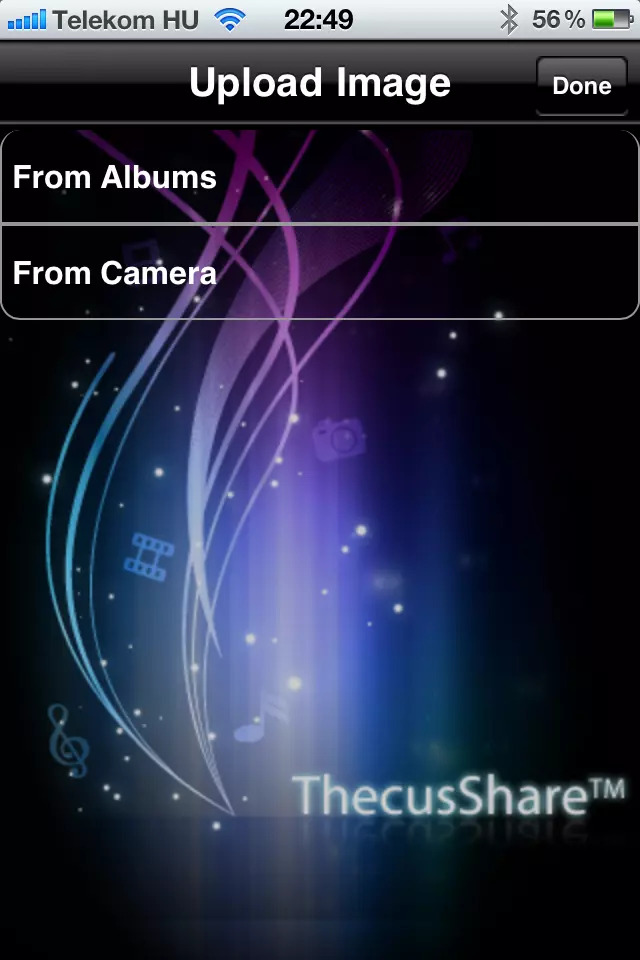Tap the Done button
Image resolution: width=640 pixels, height=960 pixels.
(x=581, y=86)
